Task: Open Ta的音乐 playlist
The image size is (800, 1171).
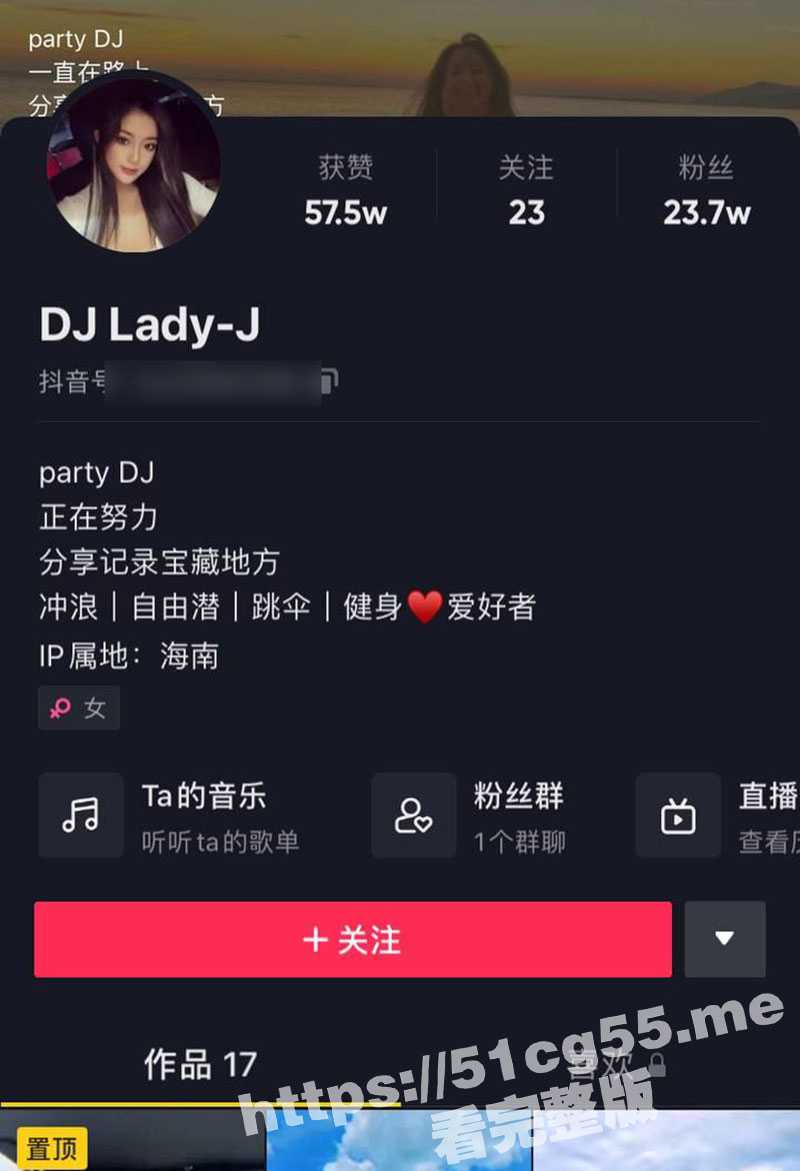Action: [168, 816]
